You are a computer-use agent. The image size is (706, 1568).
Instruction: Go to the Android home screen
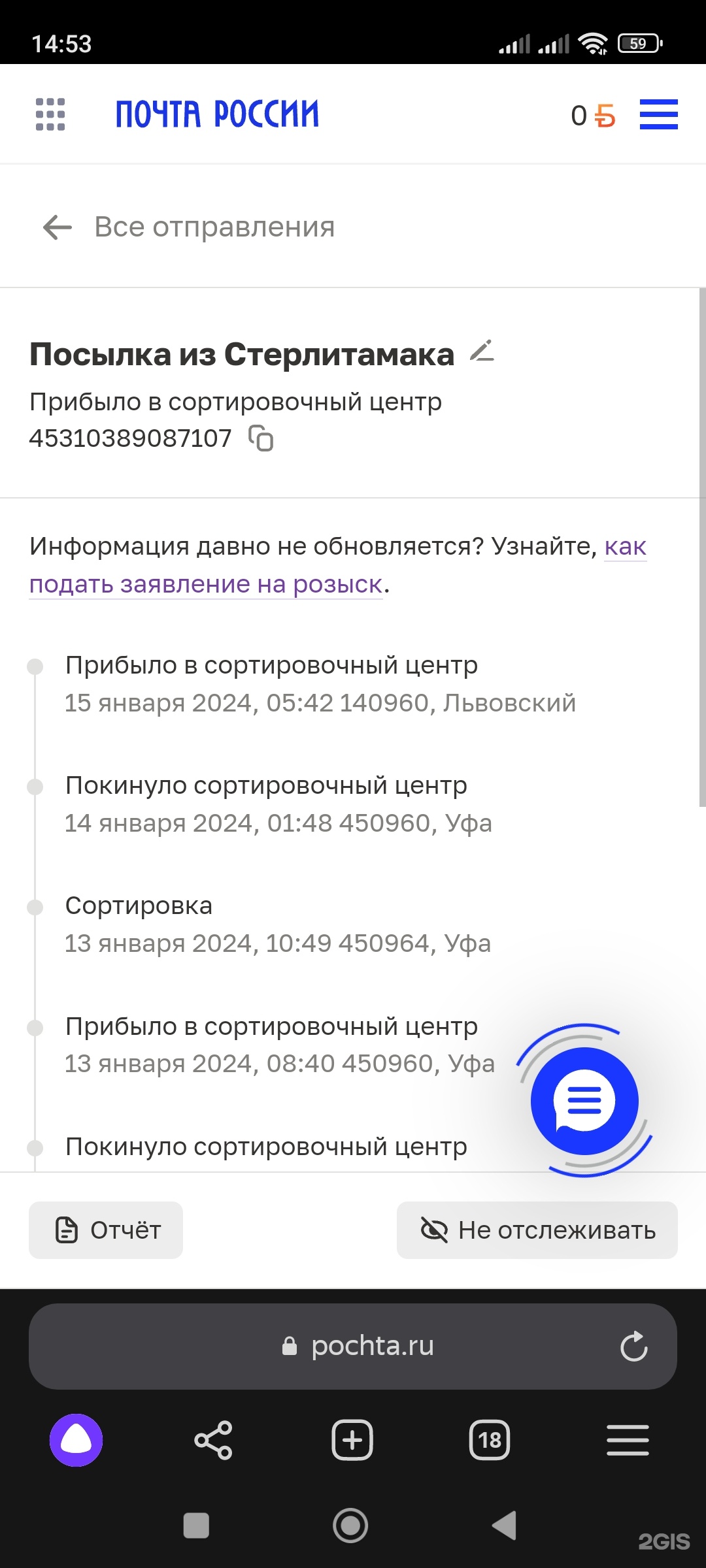coord(350,1526)
